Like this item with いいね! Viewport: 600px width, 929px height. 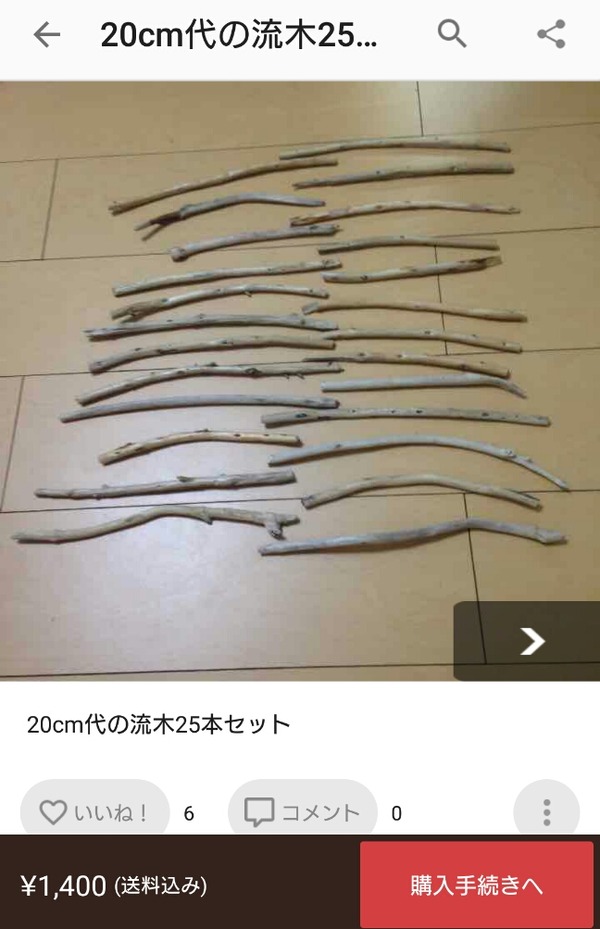click(x=95, y=812)
